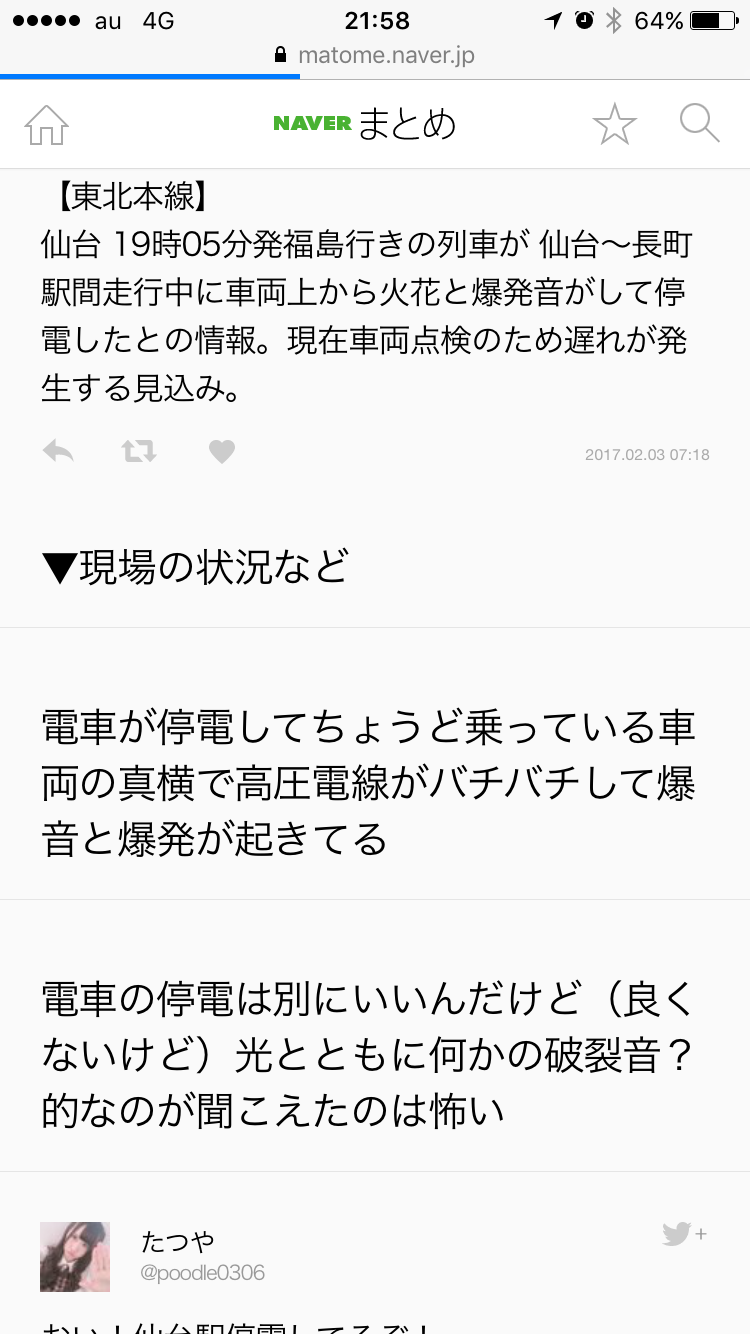Screen dimensions: 750x1334
Task: Open the NAVER まとめ logo link
Action: tap(364, 124)
